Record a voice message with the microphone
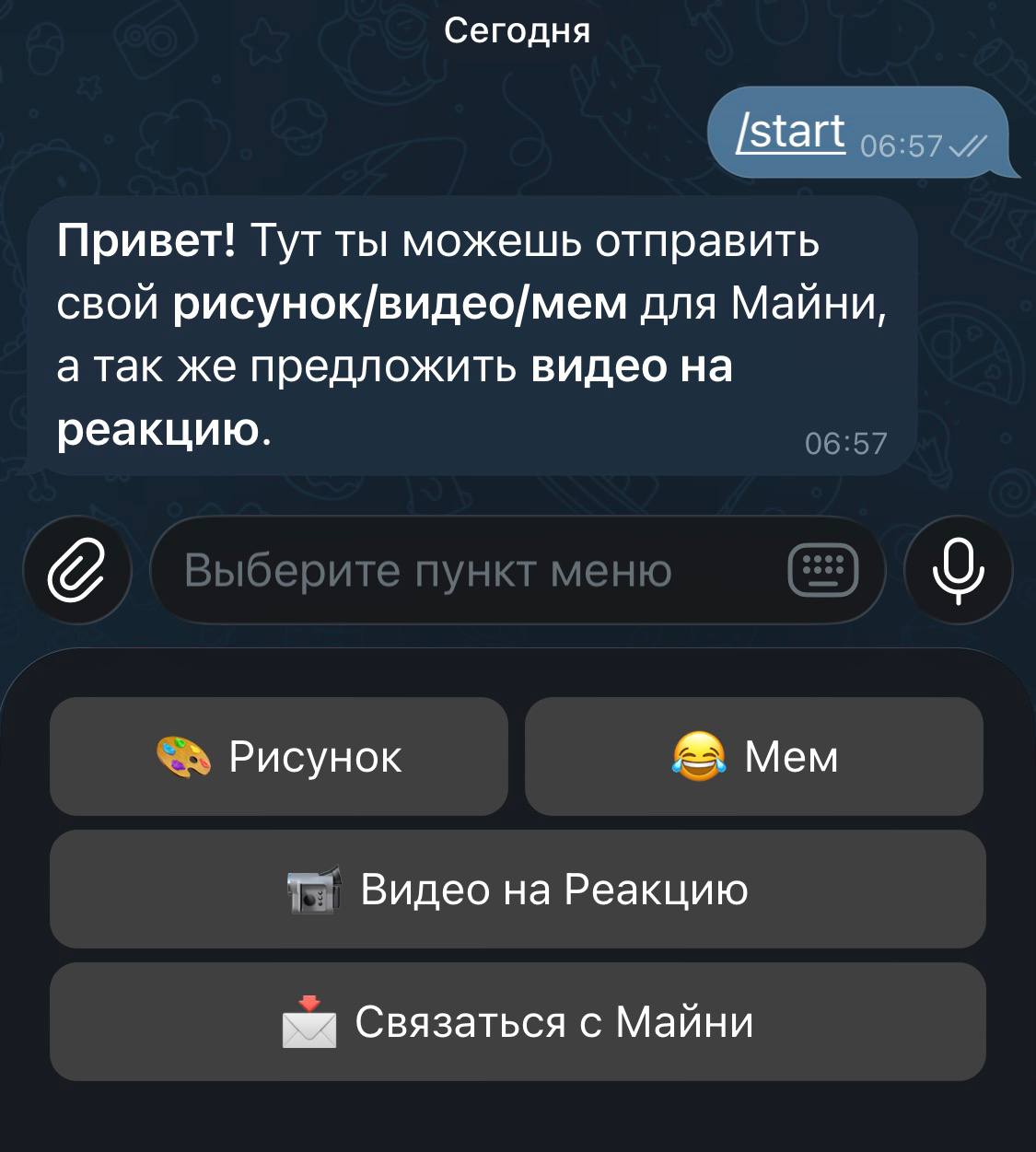 click(x=958, y=570)
